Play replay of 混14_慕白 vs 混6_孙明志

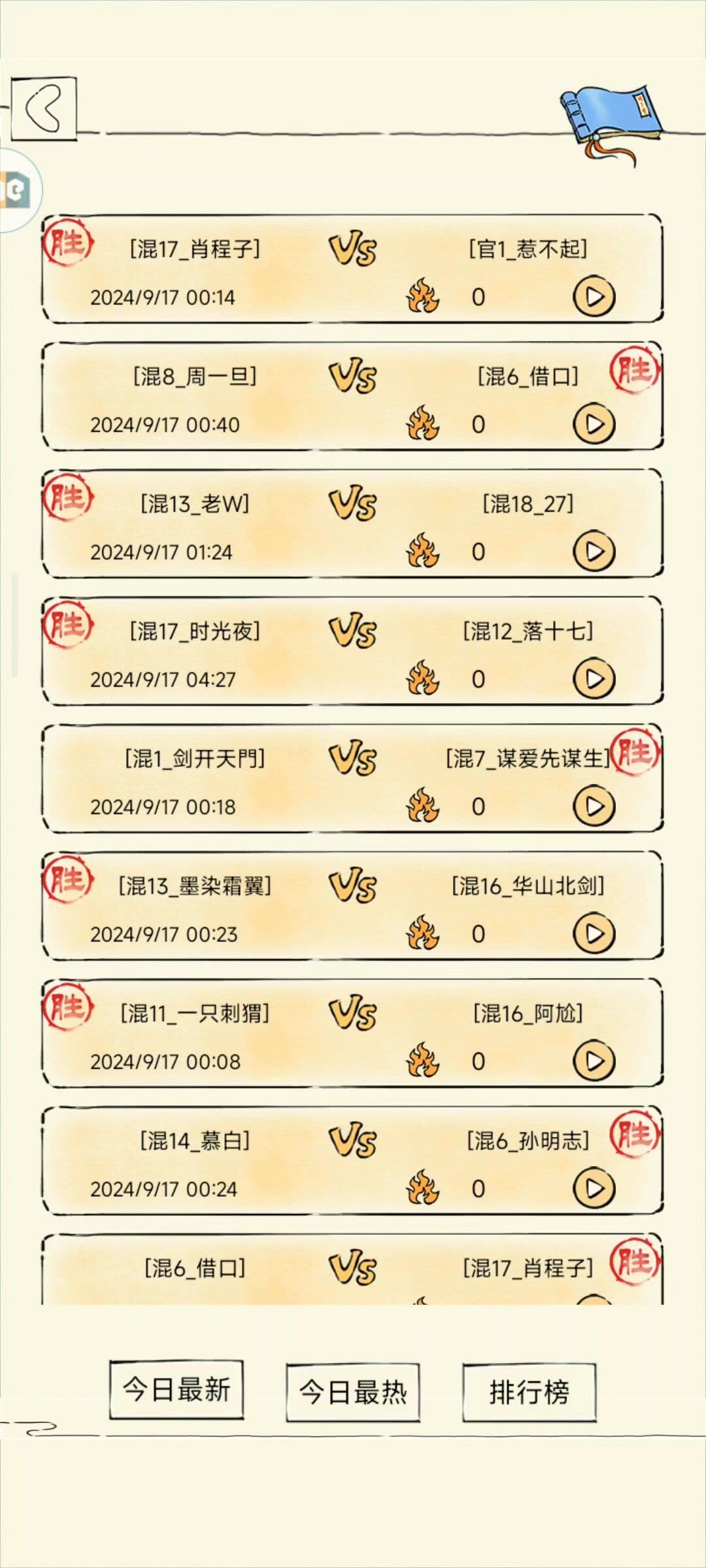pyautogui.click(x=594, y=1188)
